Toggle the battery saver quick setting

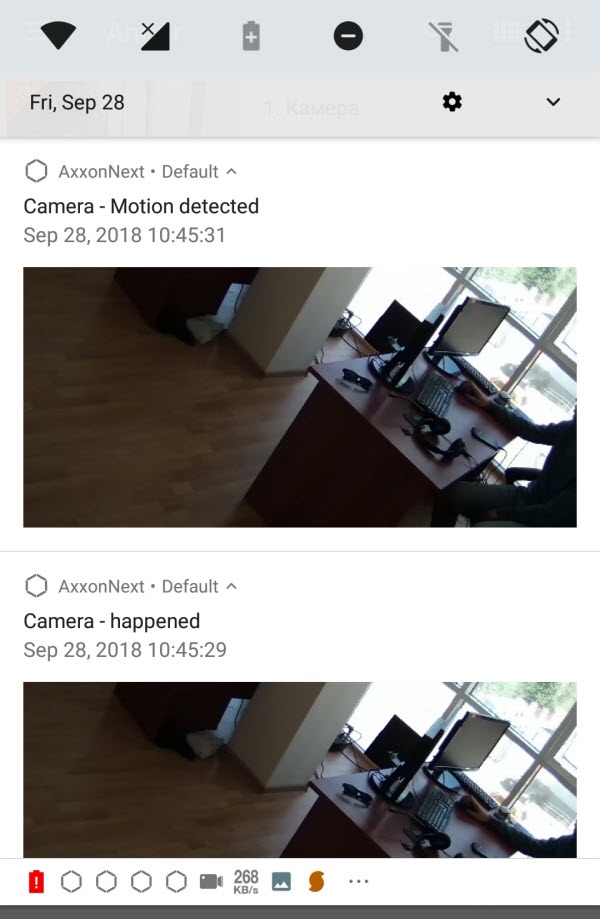point(251,38)
